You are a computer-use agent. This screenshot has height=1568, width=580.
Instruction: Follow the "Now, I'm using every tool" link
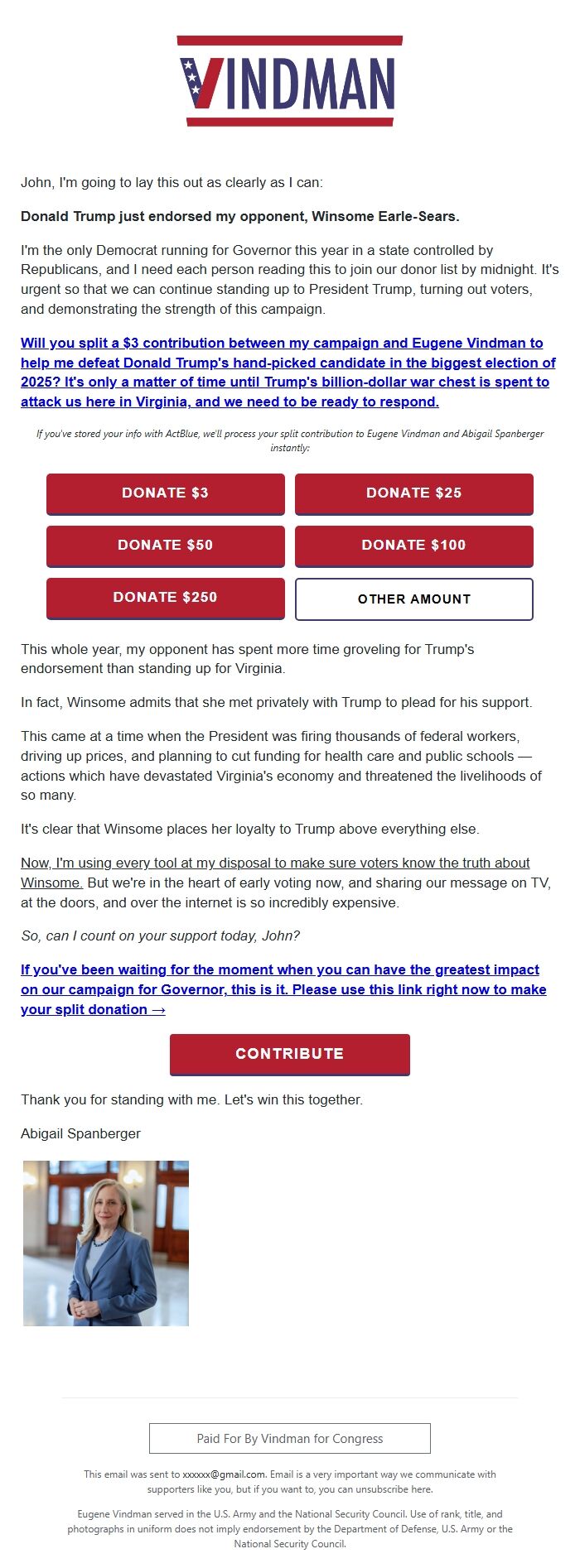275,863
